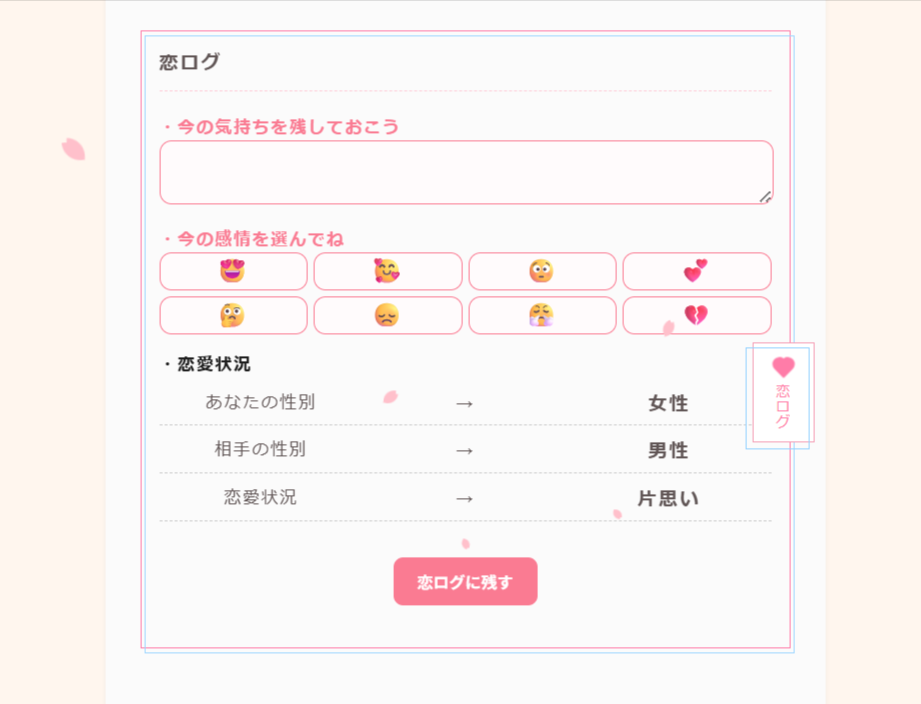This screenshot has height=704, width=921.
Task: Choose the smiling face with hearts emoji
Action: coord(388,271)
